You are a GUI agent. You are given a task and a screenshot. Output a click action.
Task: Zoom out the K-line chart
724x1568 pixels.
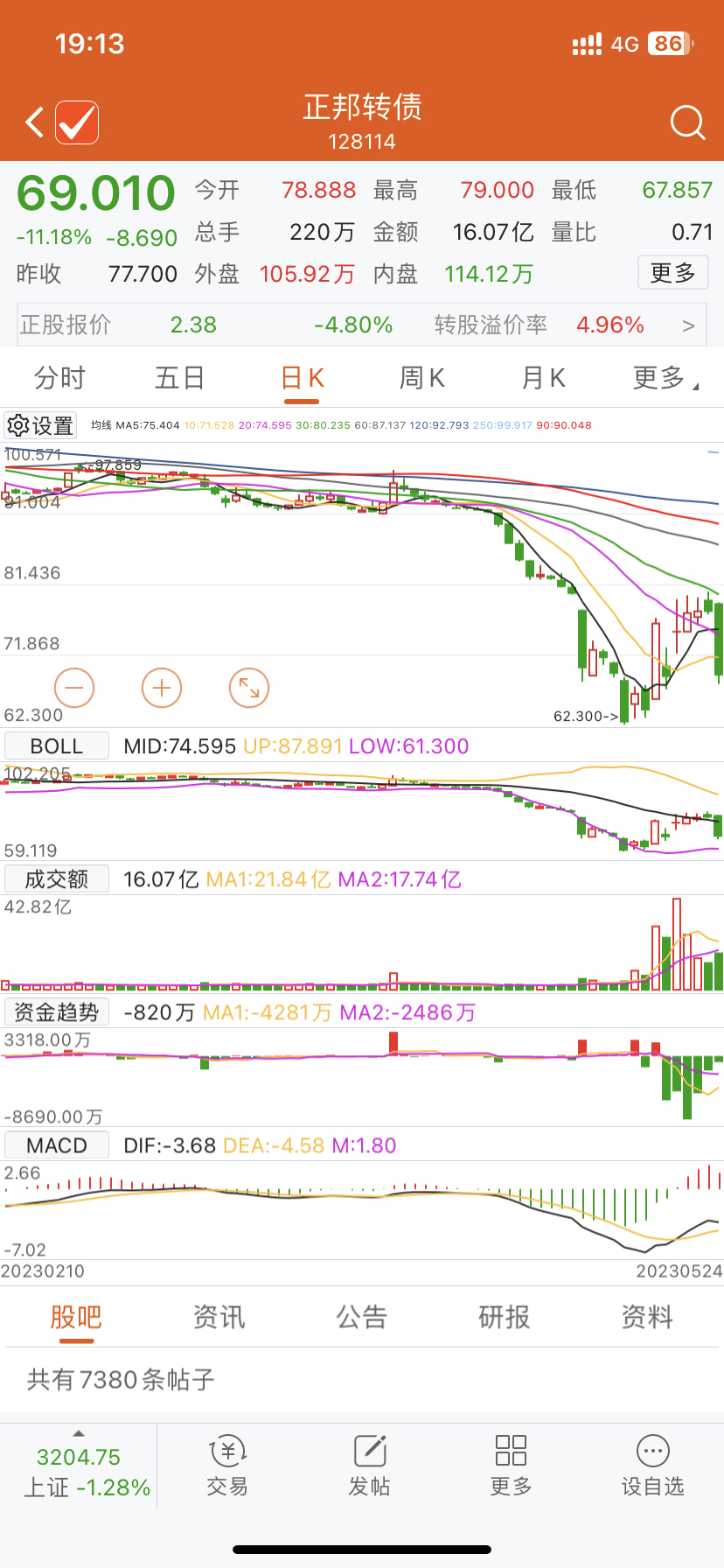pos(74,688)
